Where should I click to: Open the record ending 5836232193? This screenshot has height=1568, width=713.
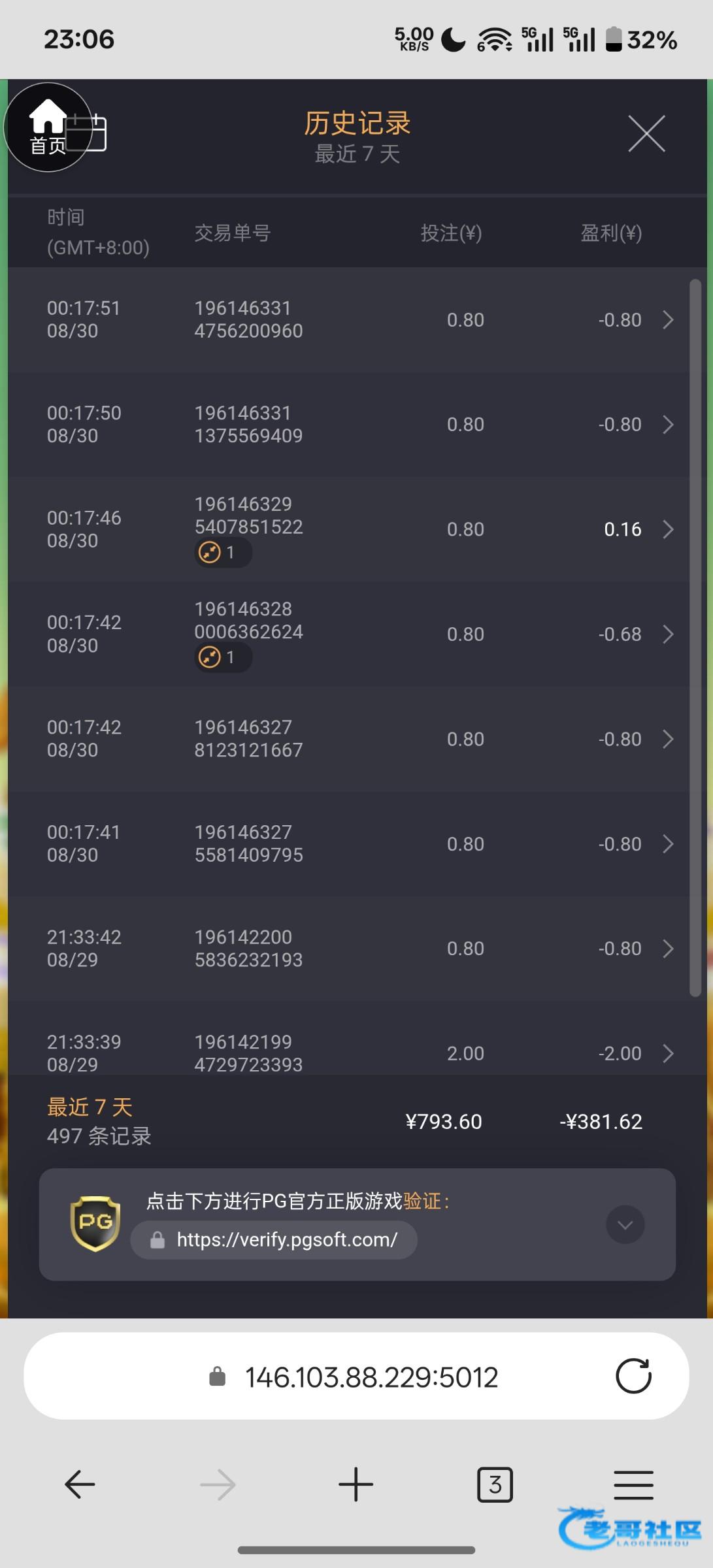[x=667, y=949]
